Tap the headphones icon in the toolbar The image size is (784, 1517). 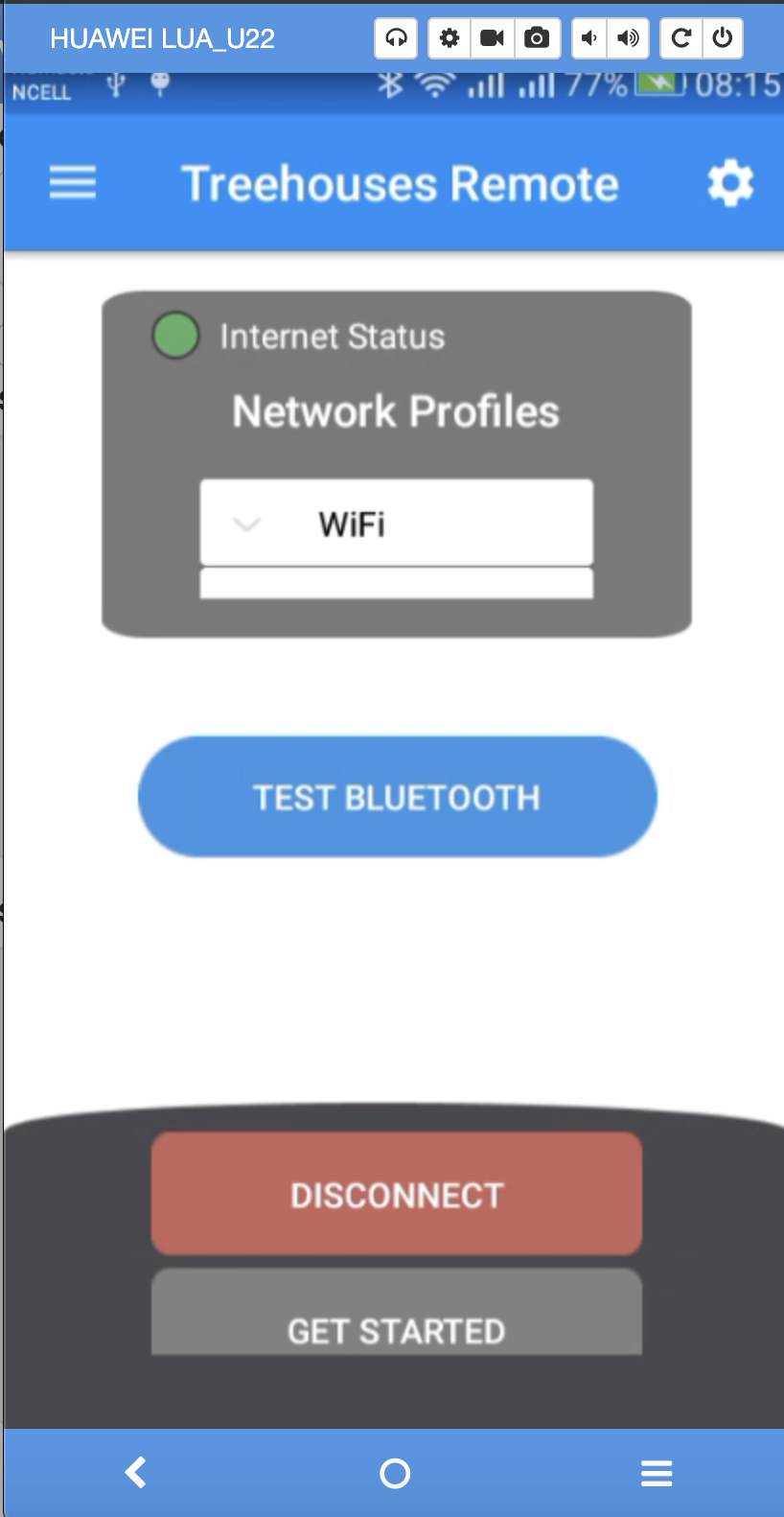pos(396,38)
